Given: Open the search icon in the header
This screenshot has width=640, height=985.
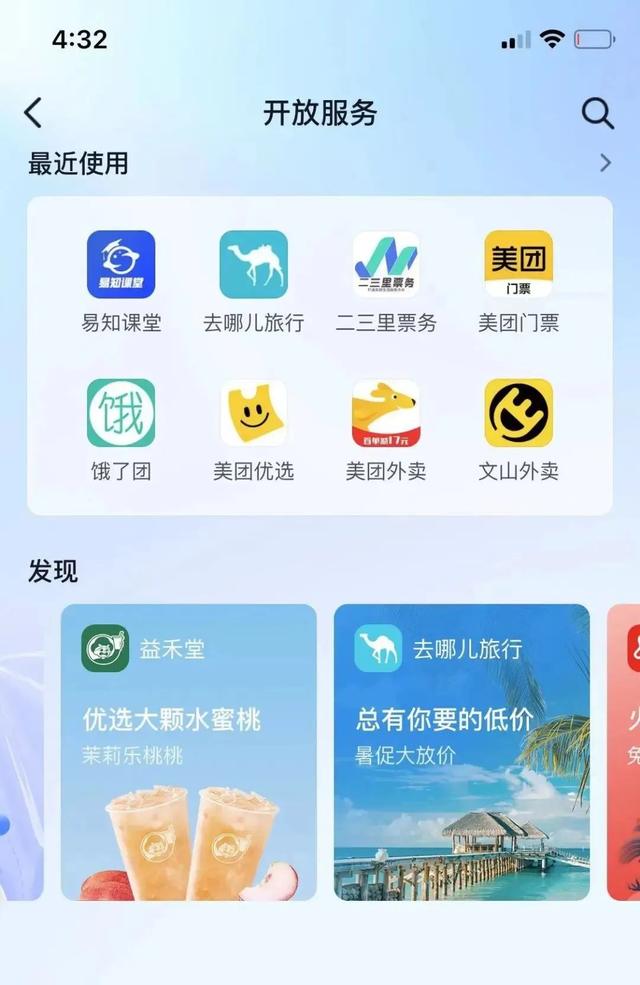Looking at the screenshot, I should (597, 114).
